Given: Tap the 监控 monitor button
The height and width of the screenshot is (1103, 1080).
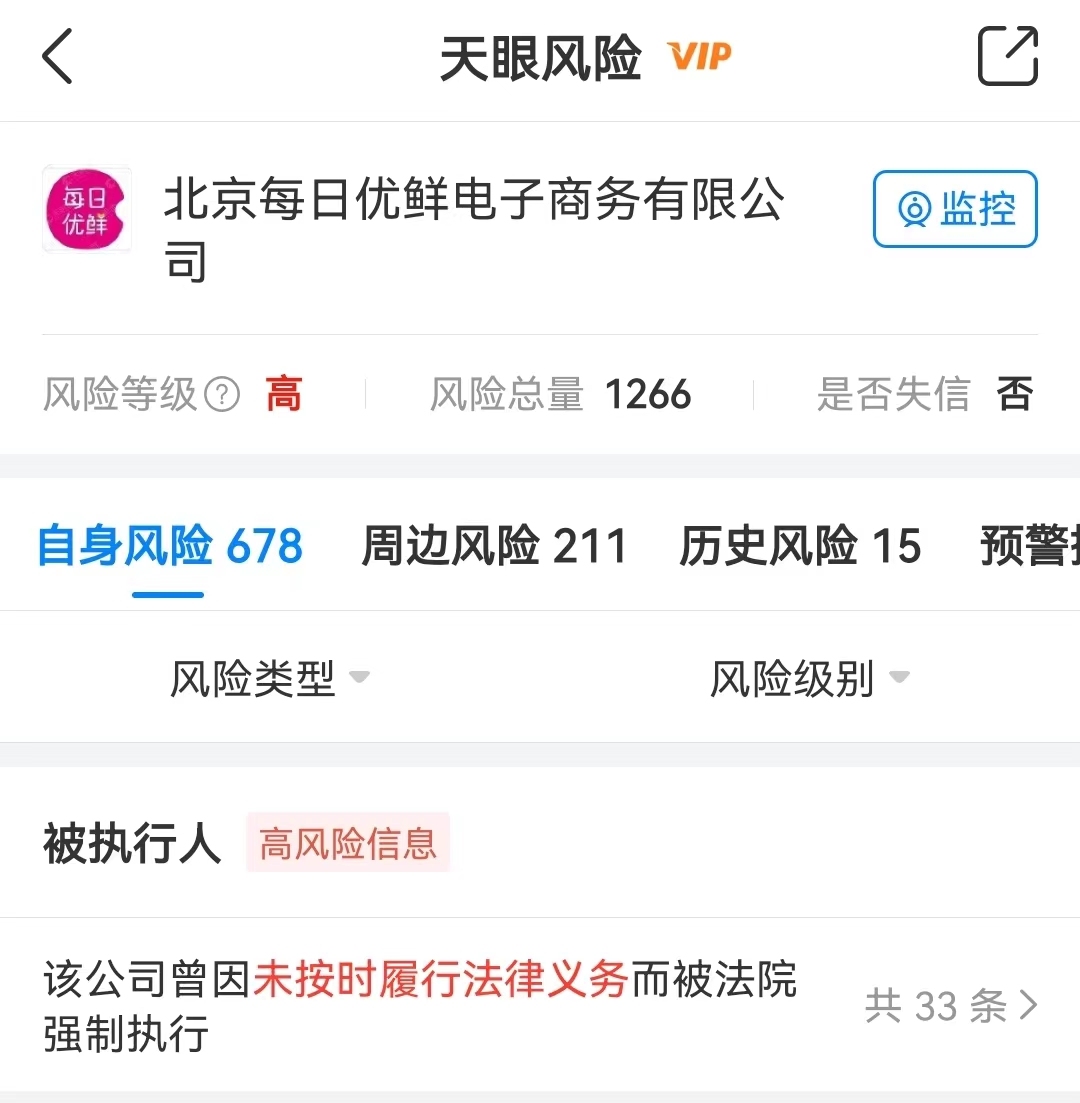Looking at the screenshot, I should click(x=955, y=209).
